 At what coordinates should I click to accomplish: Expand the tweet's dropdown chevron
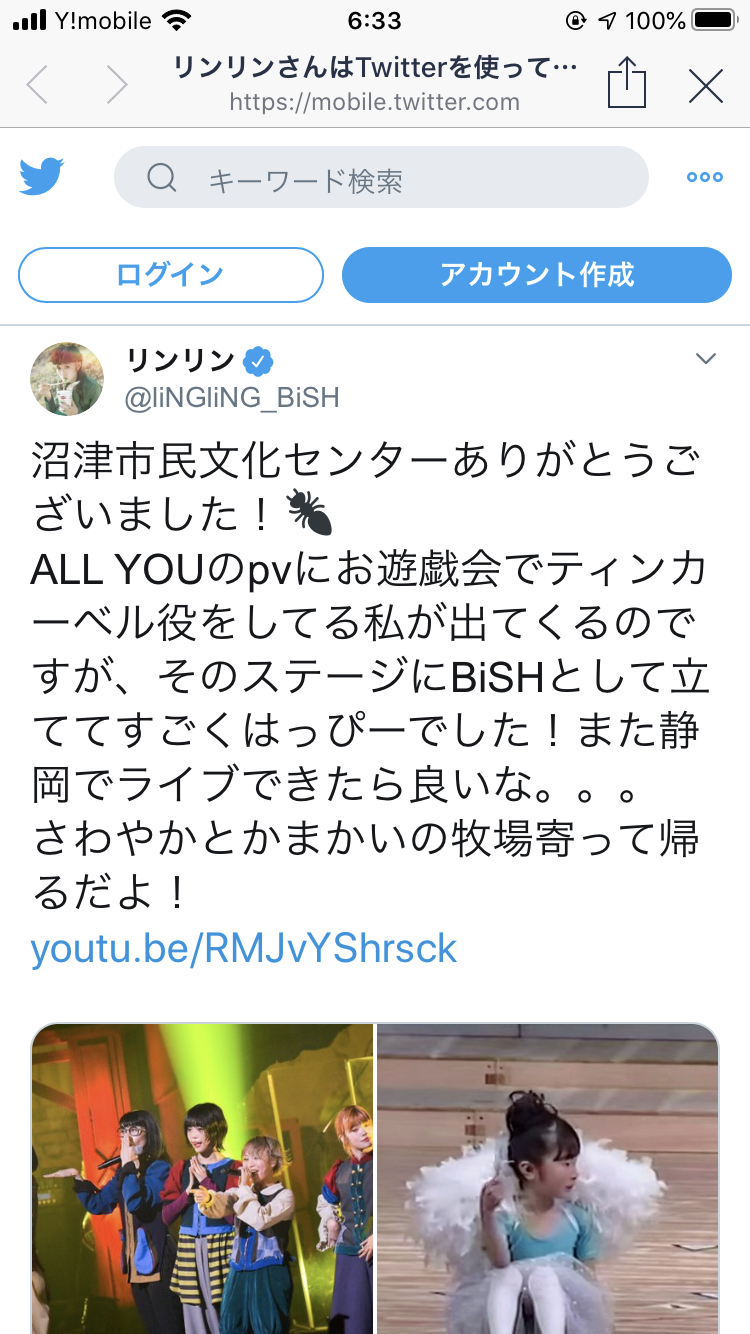(706, 359)
